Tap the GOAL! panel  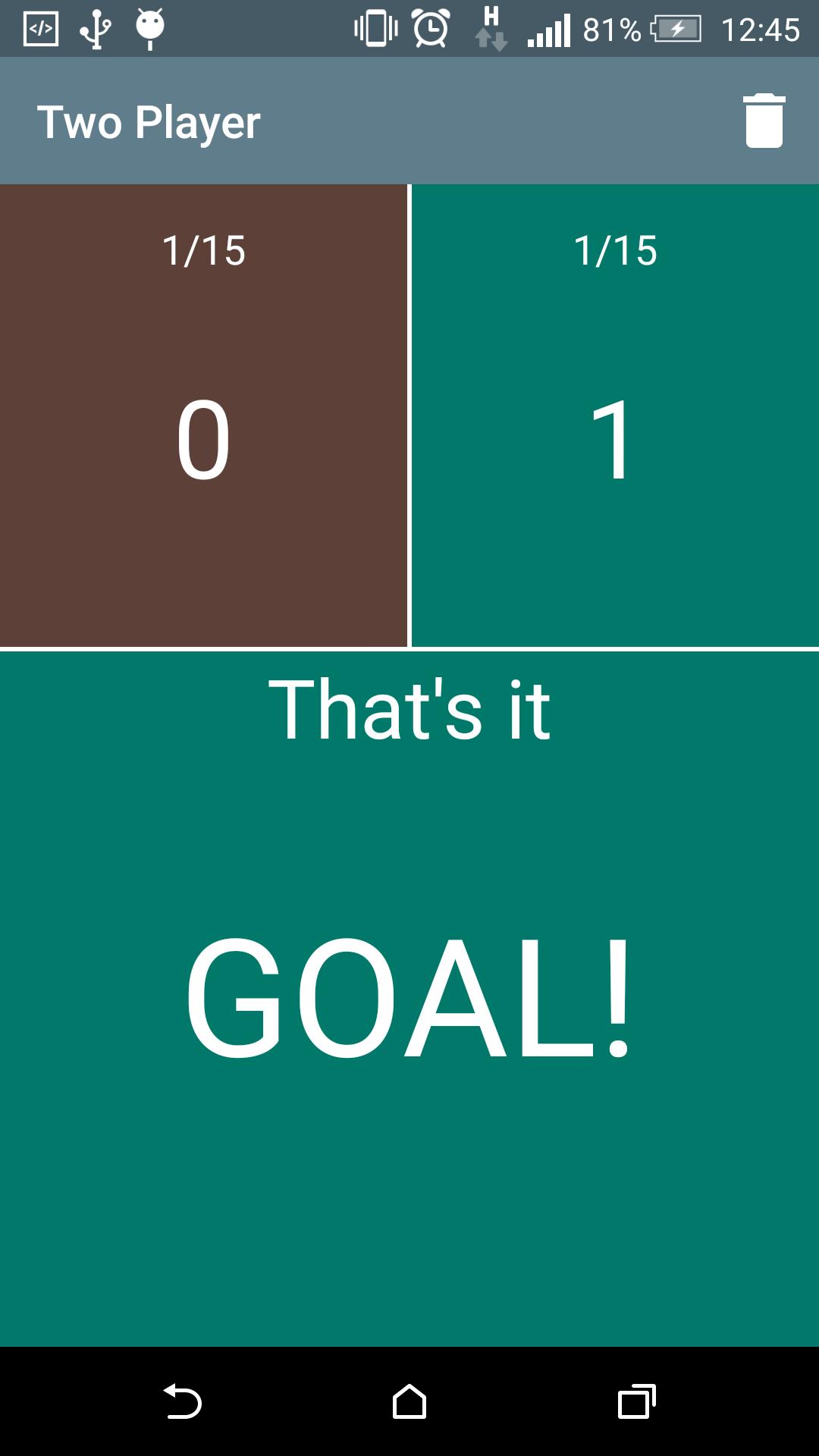coord(409,998)
